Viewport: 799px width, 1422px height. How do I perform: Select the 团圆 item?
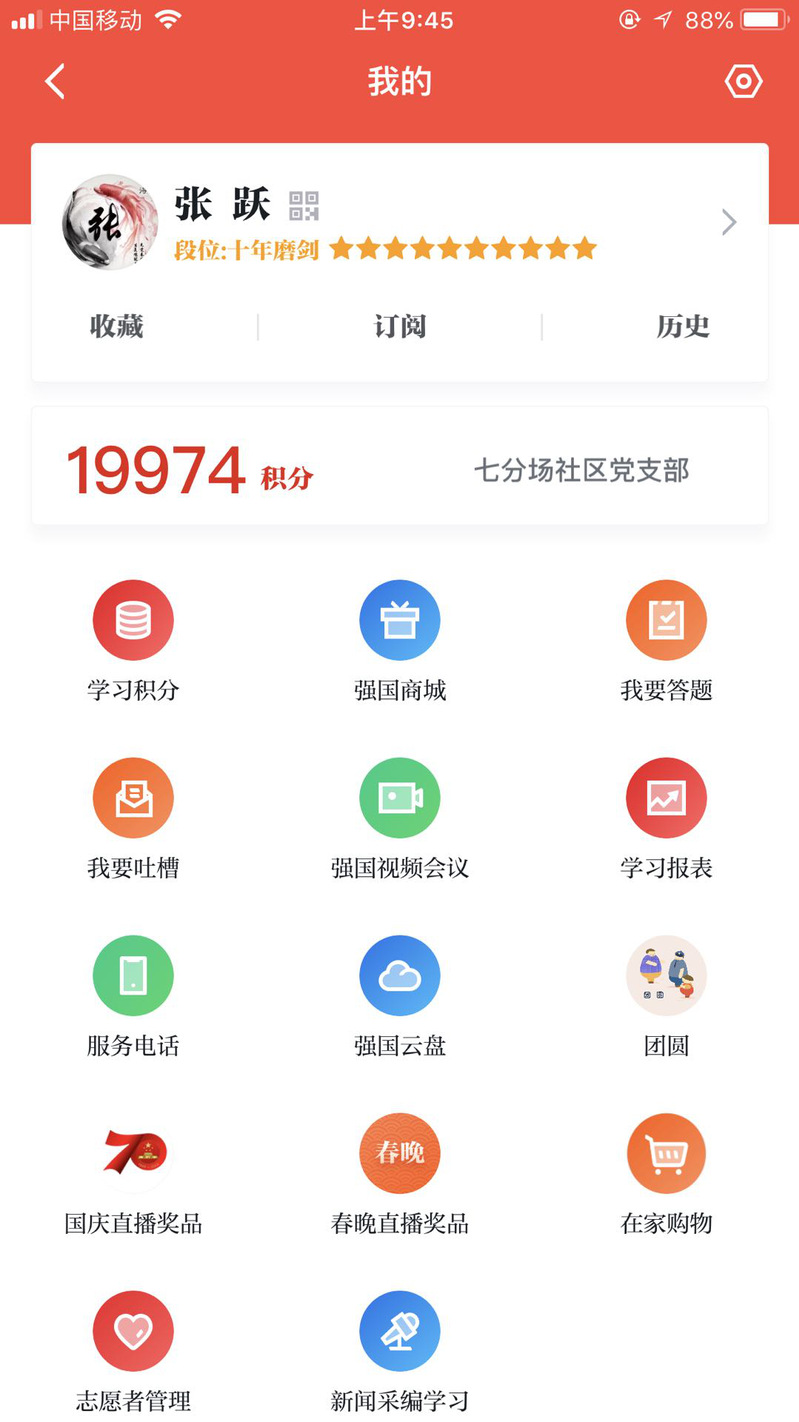point(666,976)
